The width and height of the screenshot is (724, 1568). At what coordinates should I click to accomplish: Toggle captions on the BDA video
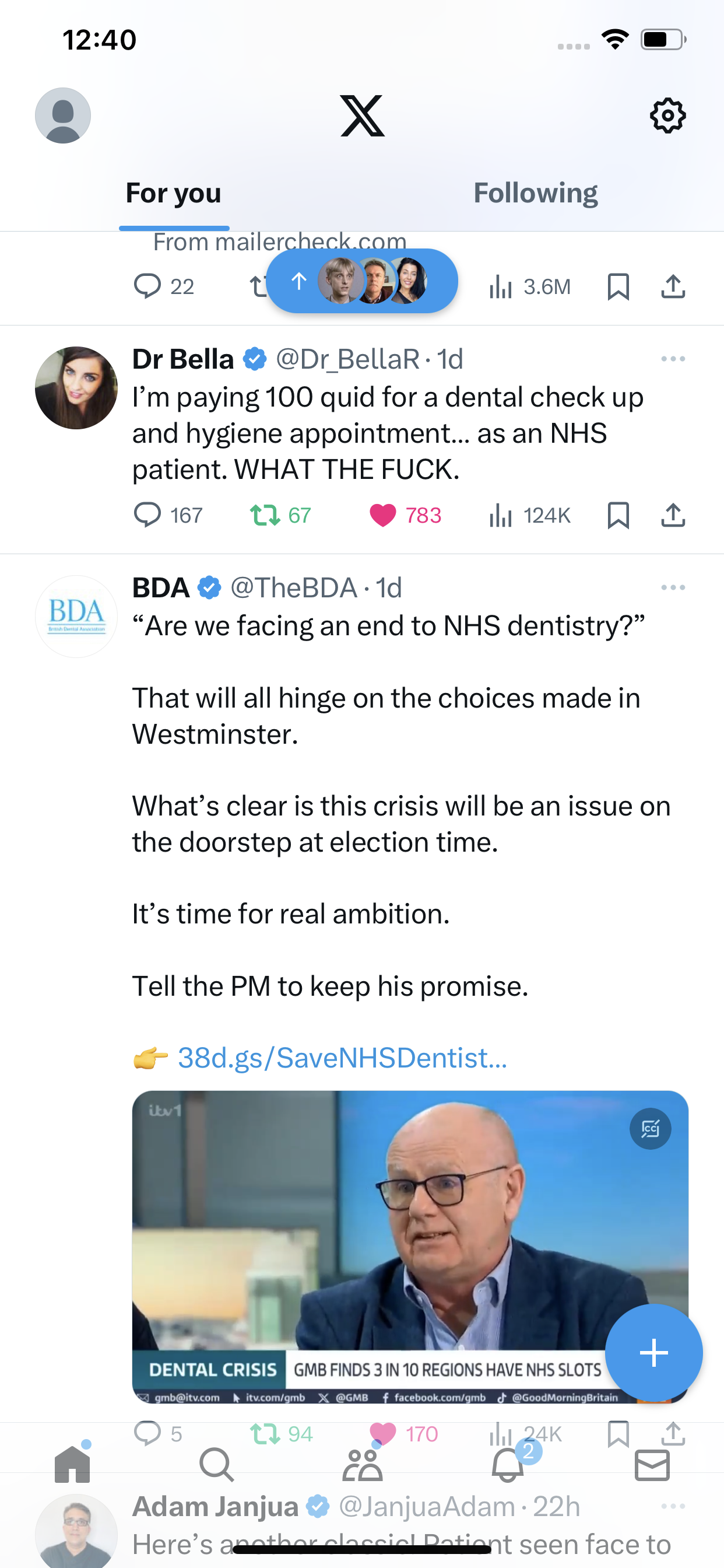[x=651, y=1129]
